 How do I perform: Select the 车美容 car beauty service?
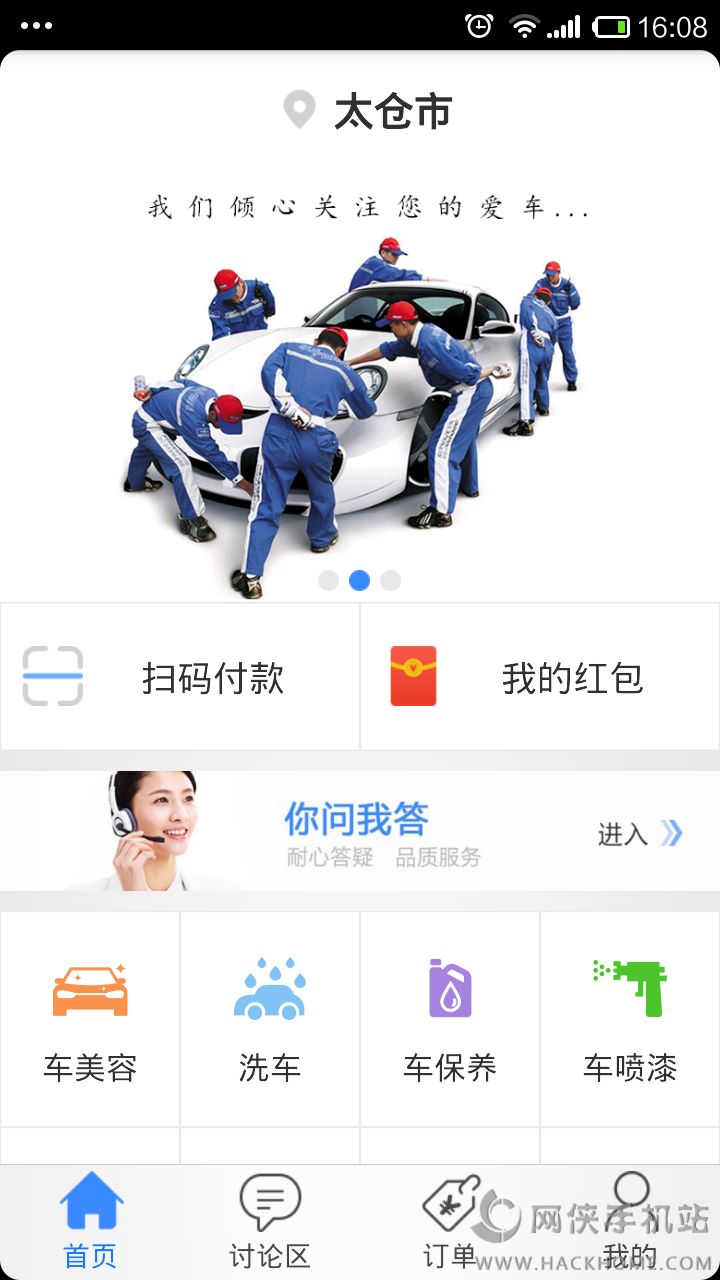click(90, 1018)
